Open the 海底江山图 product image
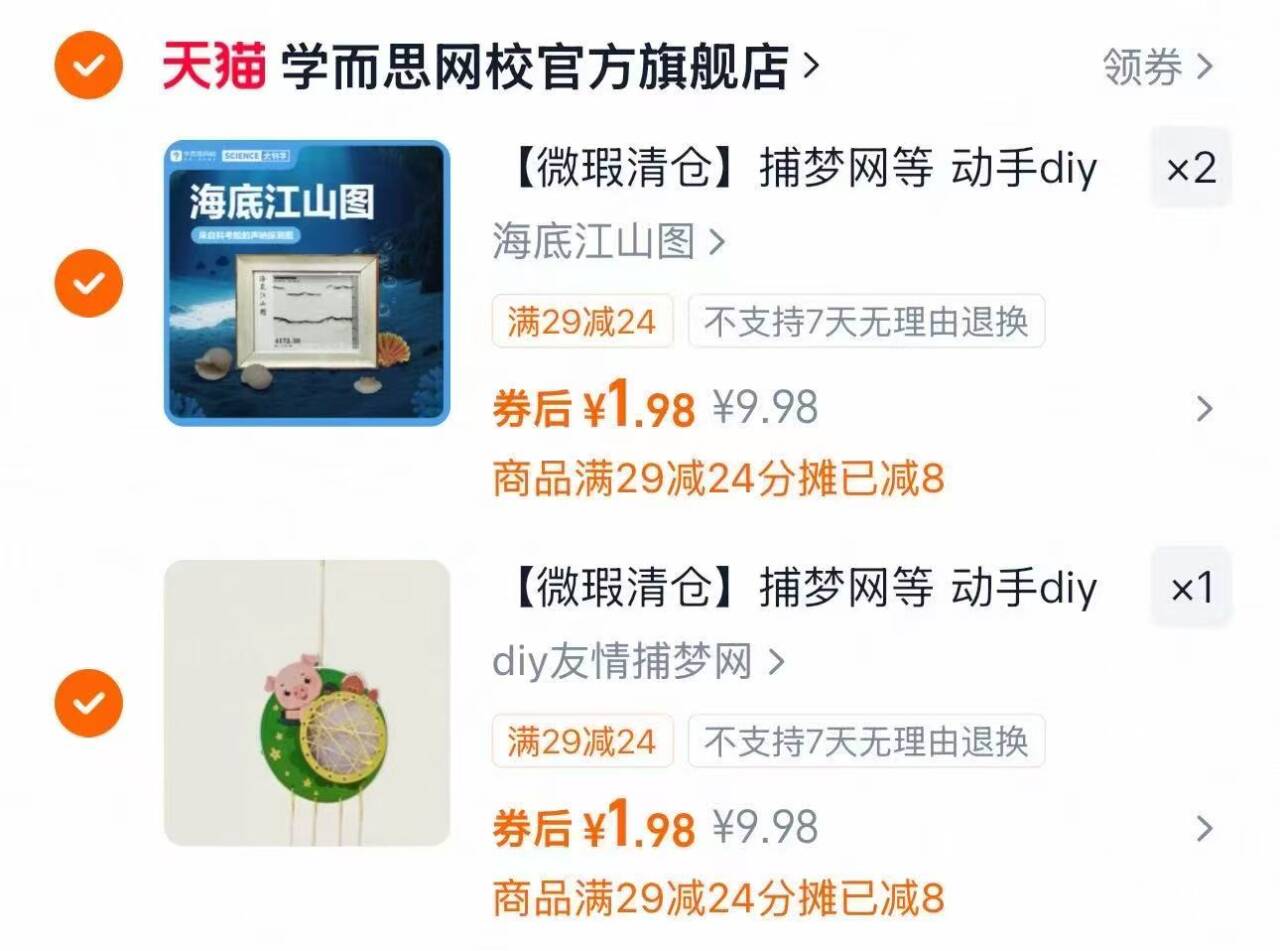The width and height of the screenshot is (1280, 951). coord(307,283)
